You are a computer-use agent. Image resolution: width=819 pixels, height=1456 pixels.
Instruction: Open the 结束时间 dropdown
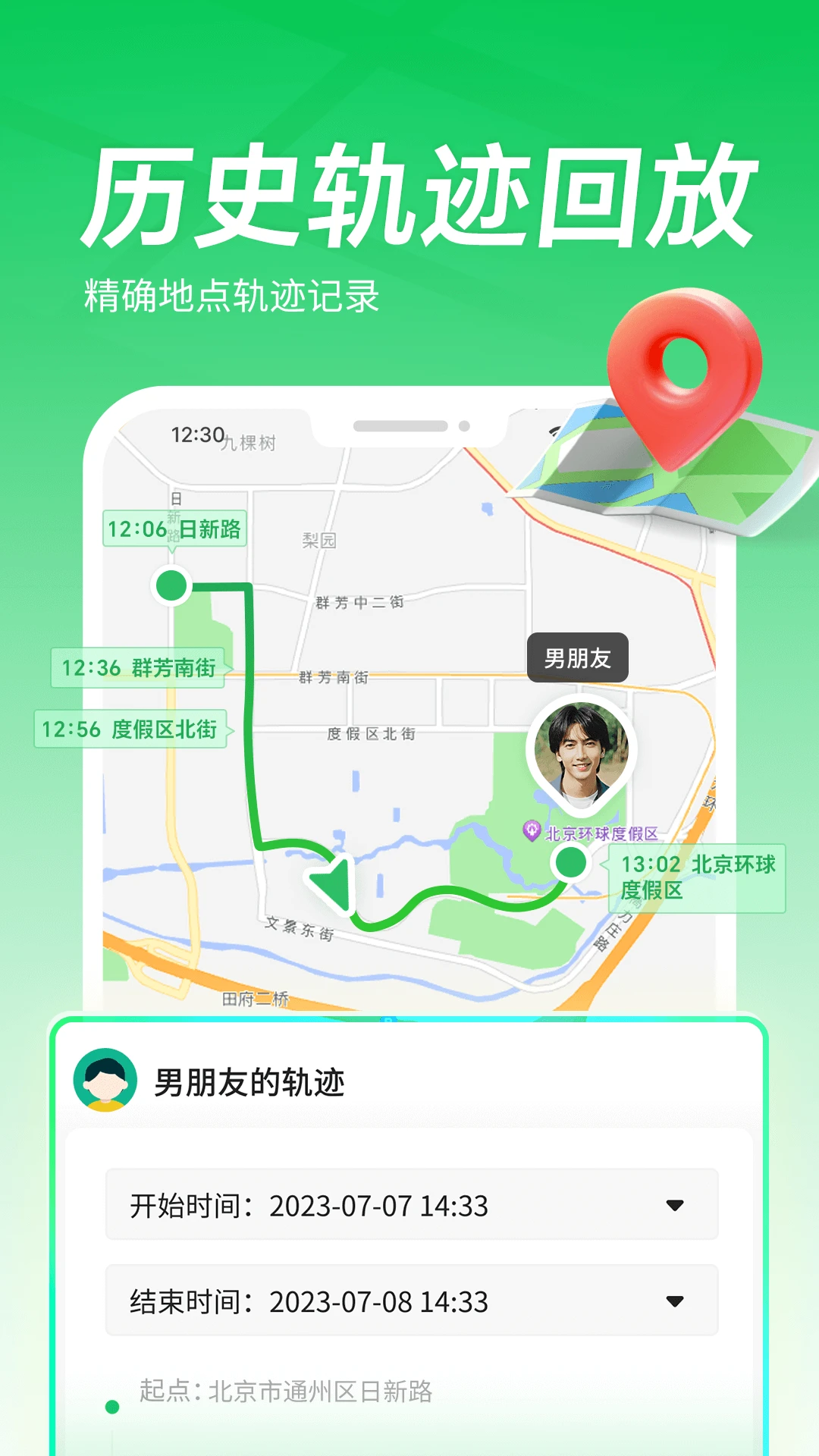point(673,1302)
